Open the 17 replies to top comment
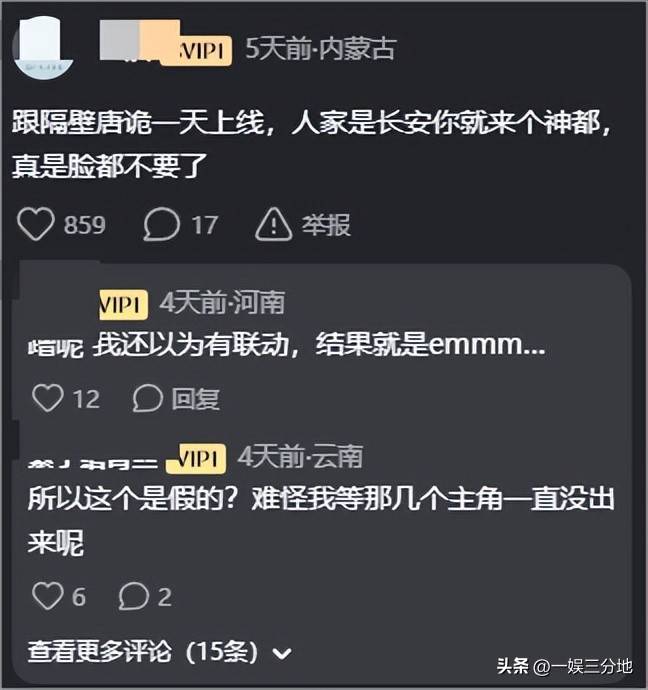Viewport: 648px width, 690px height. 161,224
